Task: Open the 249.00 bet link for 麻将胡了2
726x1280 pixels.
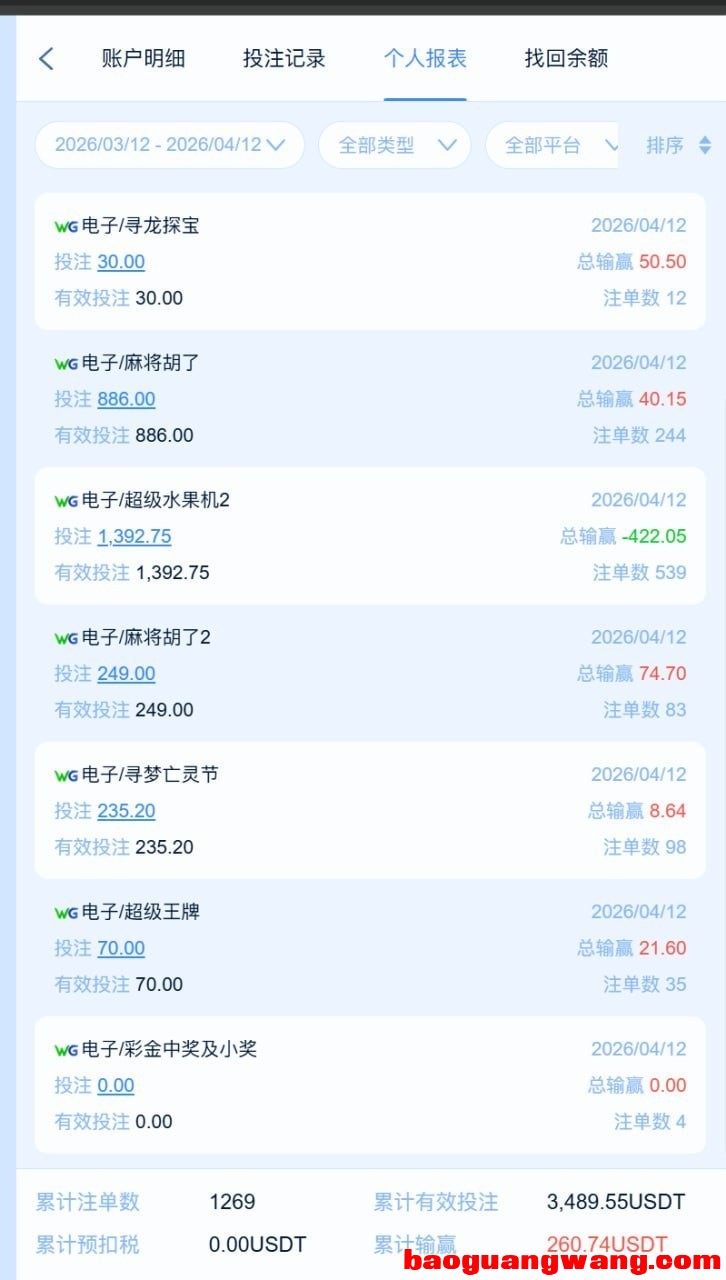Action: 126,673
